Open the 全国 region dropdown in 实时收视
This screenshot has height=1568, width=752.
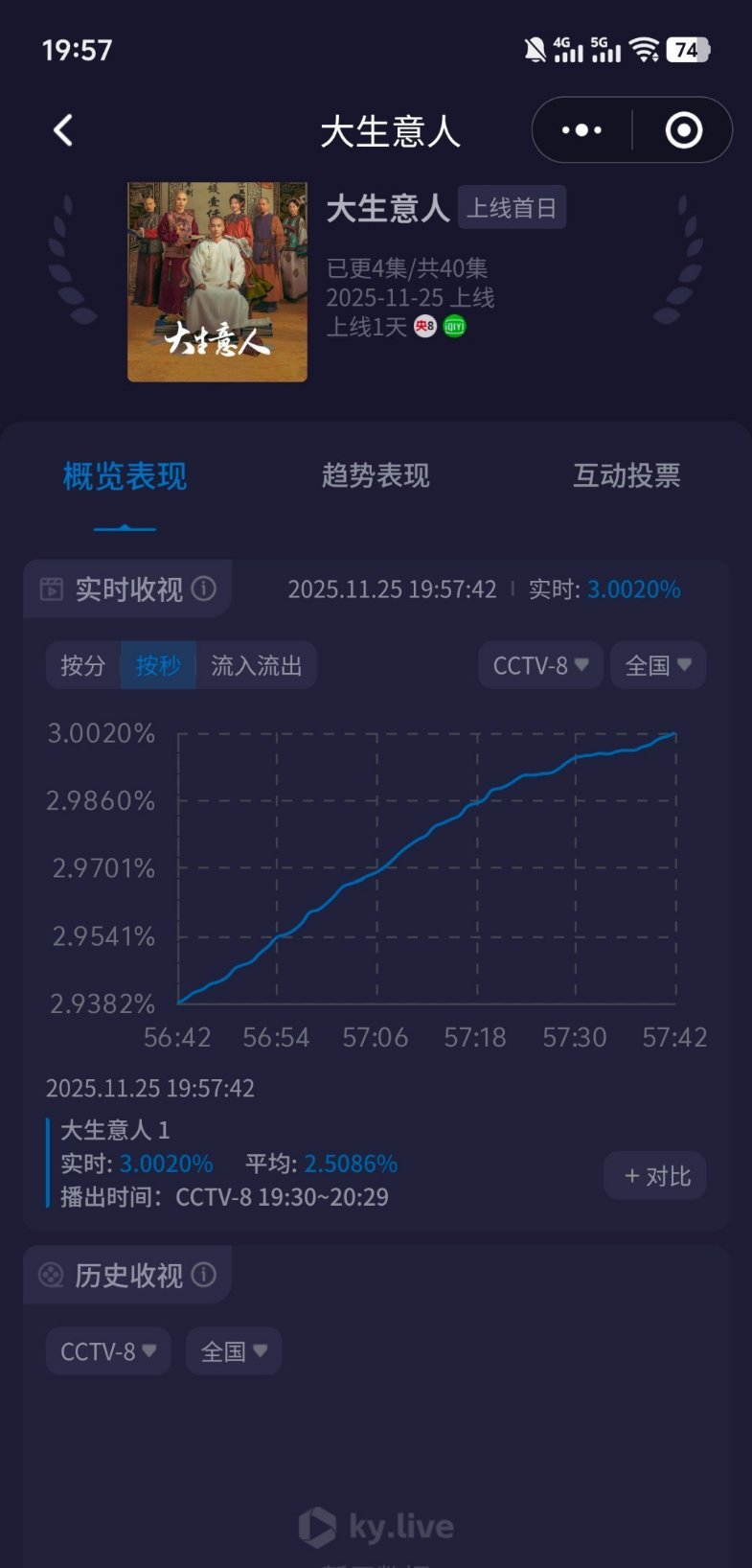coord(657,665)
